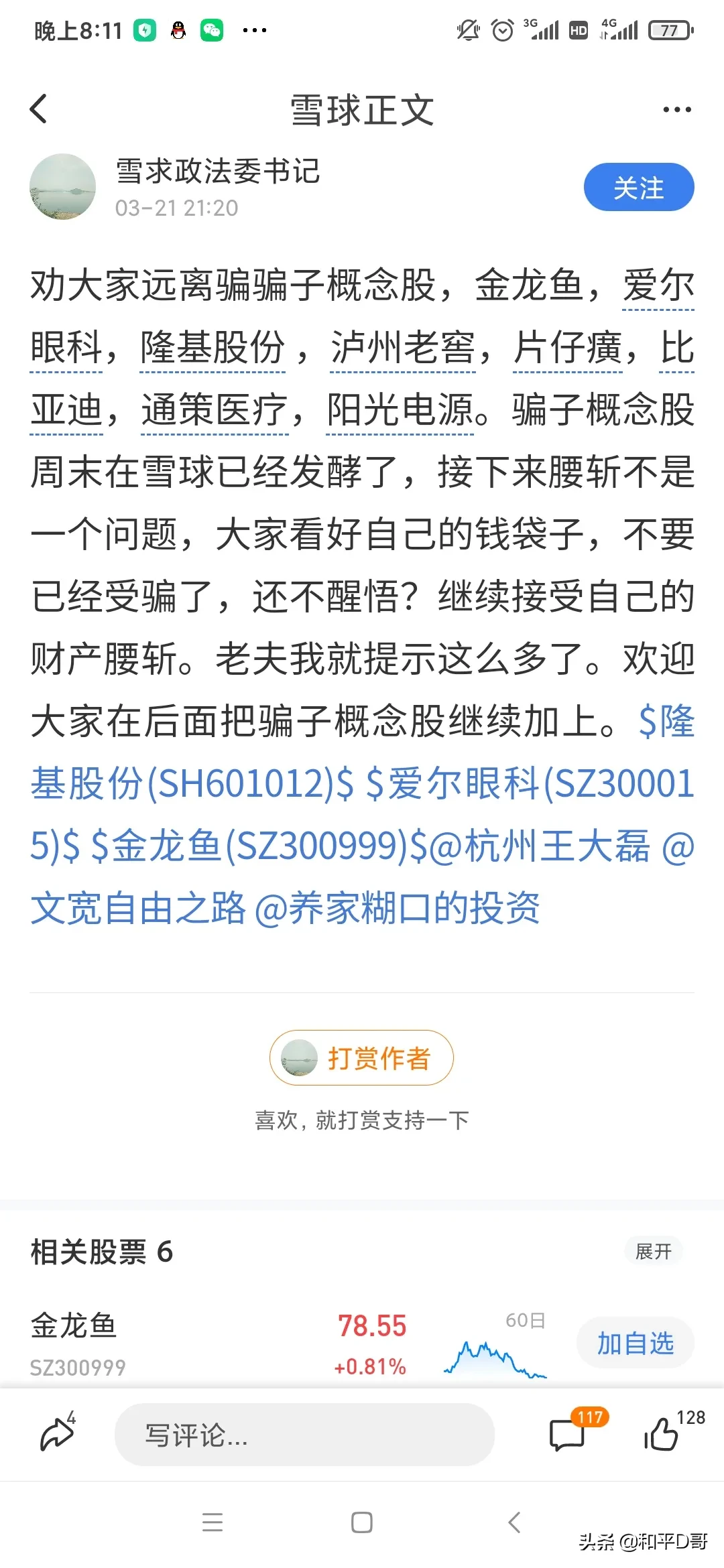
Task: Share this post with the forward icon
Action: (x=57, y=1434)
